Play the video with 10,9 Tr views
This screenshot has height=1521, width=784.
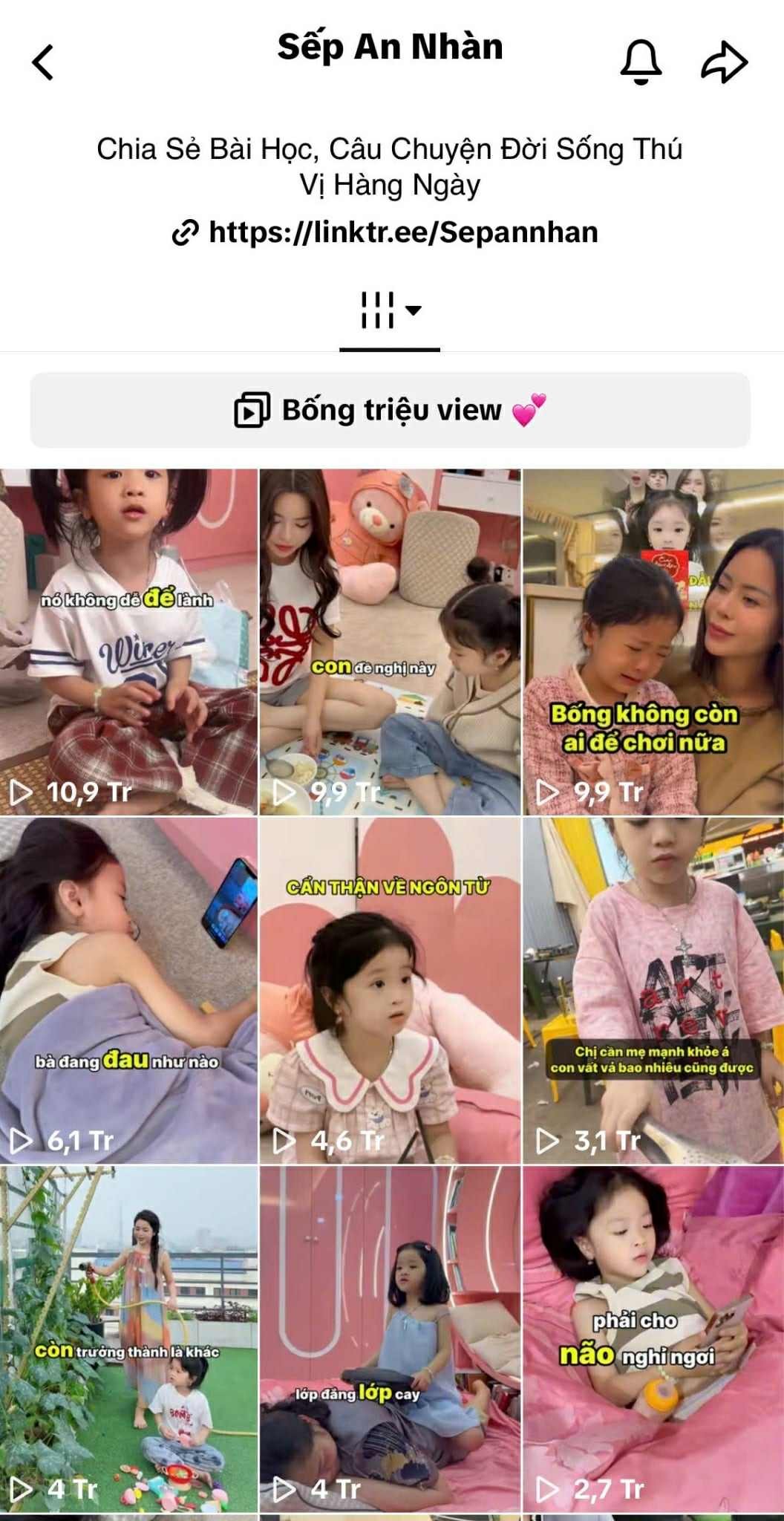(x=128, y=642)
